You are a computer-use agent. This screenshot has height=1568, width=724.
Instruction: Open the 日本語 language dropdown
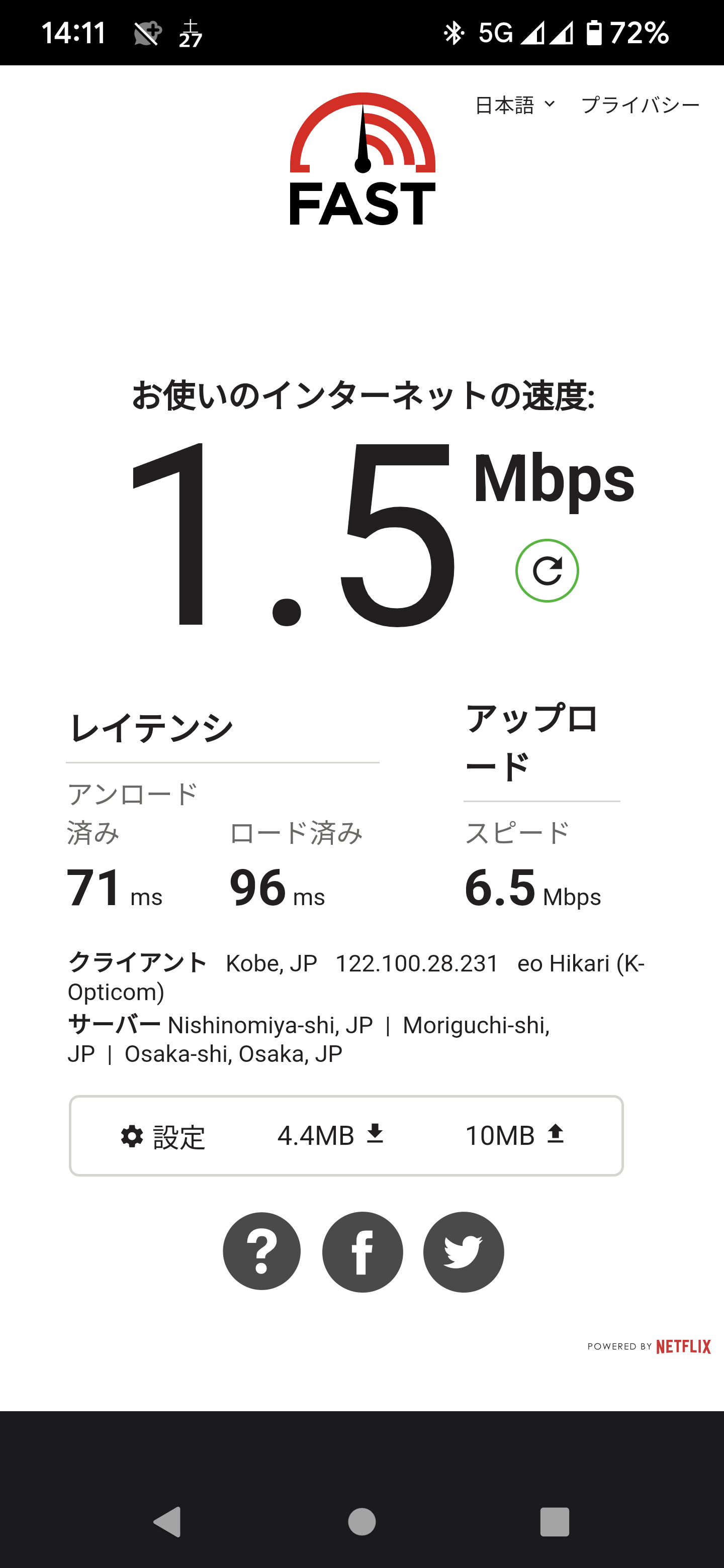(x=514, y=106)
